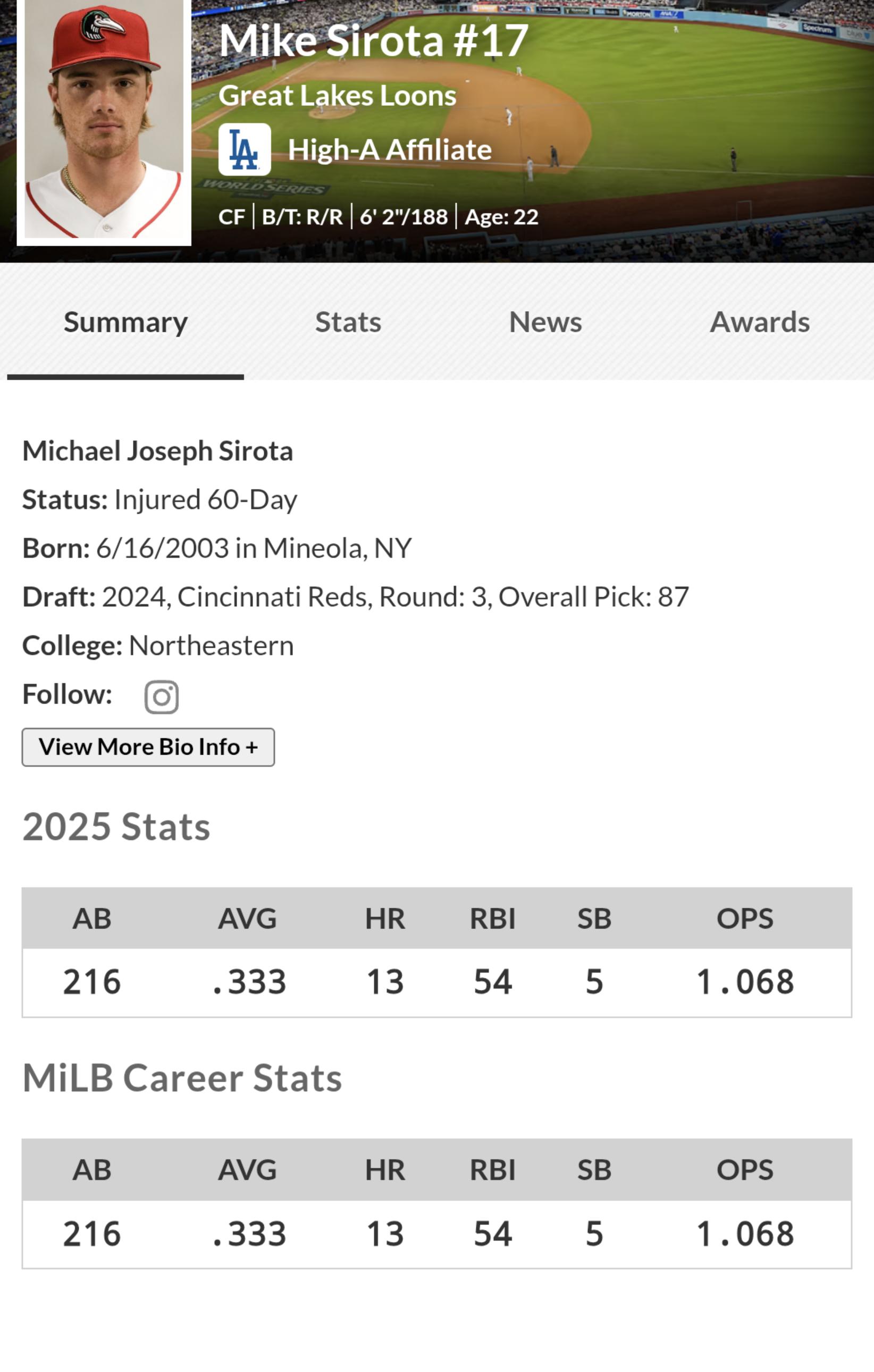Show the Awards tab
This screenshot has height=1372, width=874.
coord(760,322)
